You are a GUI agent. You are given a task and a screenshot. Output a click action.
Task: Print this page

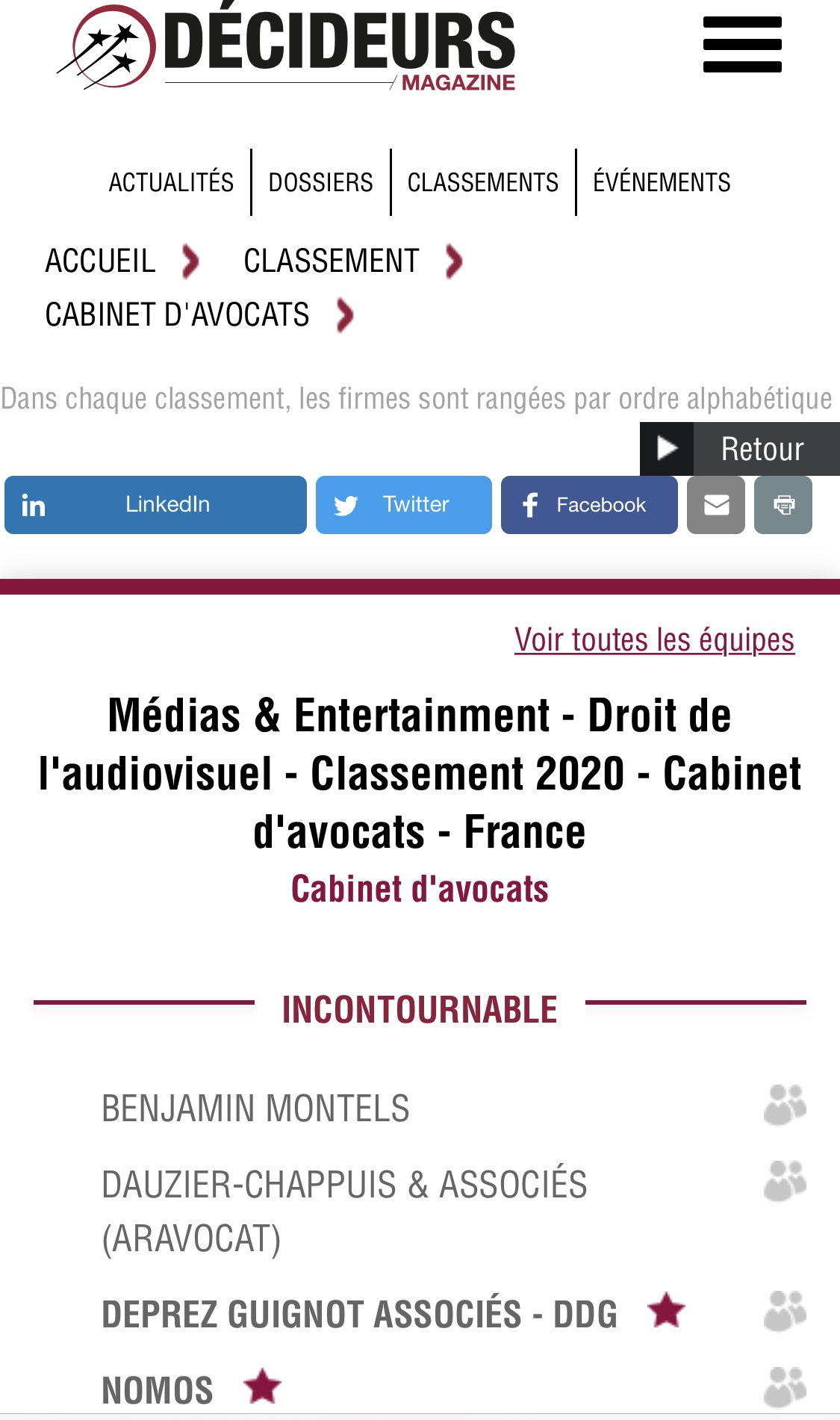click(783, 505)
